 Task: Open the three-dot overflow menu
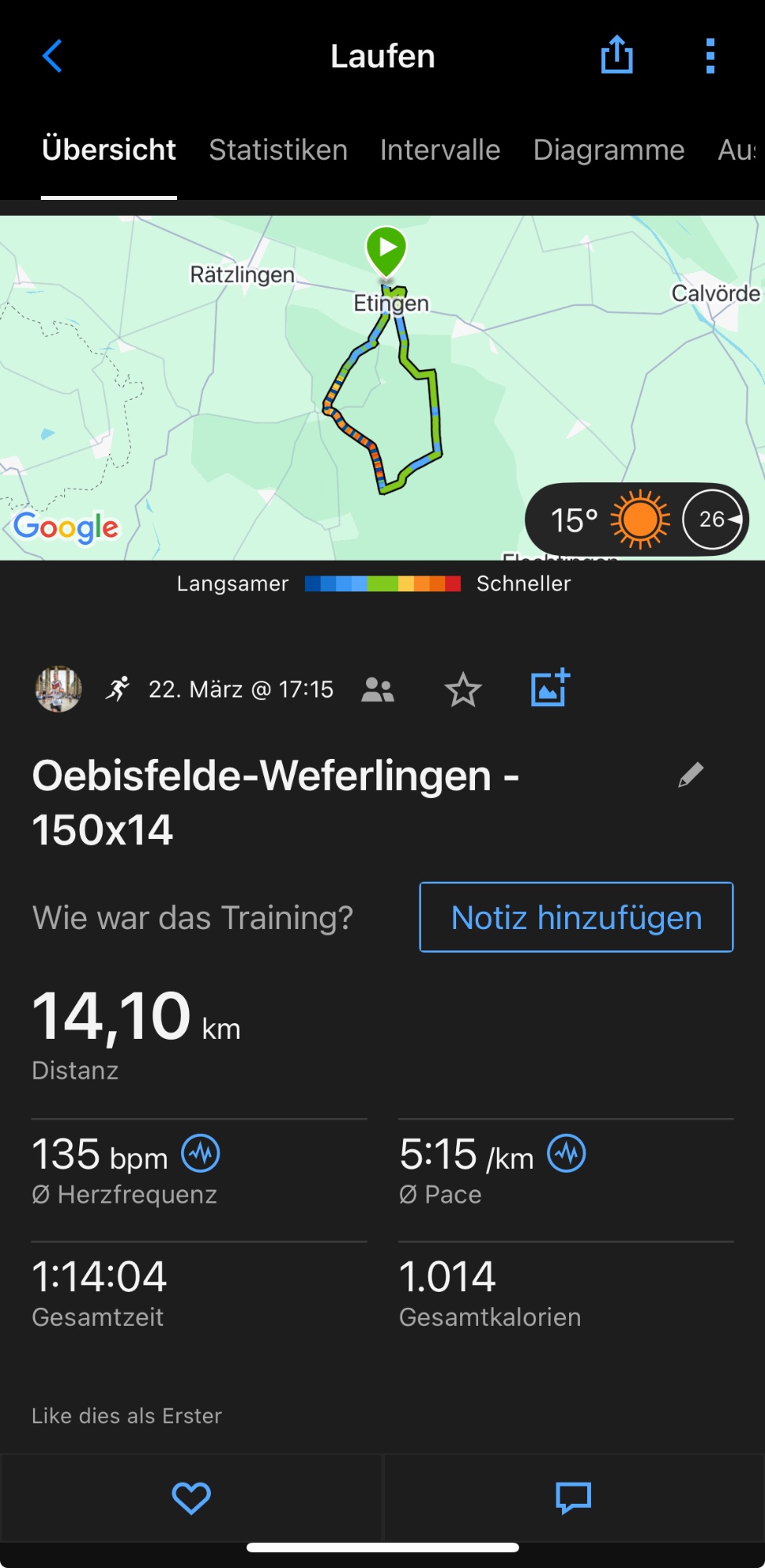tap(710, 56)
